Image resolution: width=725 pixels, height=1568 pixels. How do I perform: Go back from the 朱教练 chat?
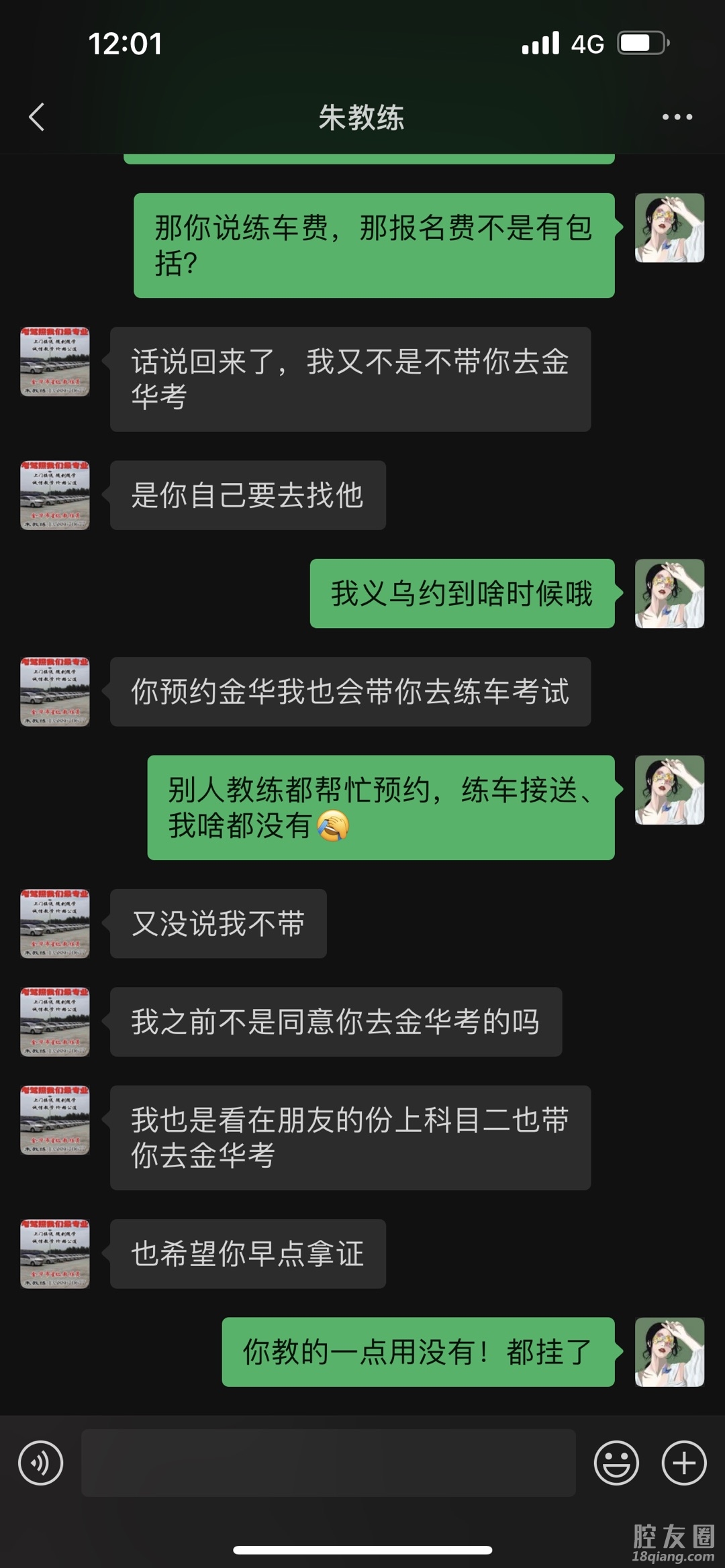pos(37,117)
